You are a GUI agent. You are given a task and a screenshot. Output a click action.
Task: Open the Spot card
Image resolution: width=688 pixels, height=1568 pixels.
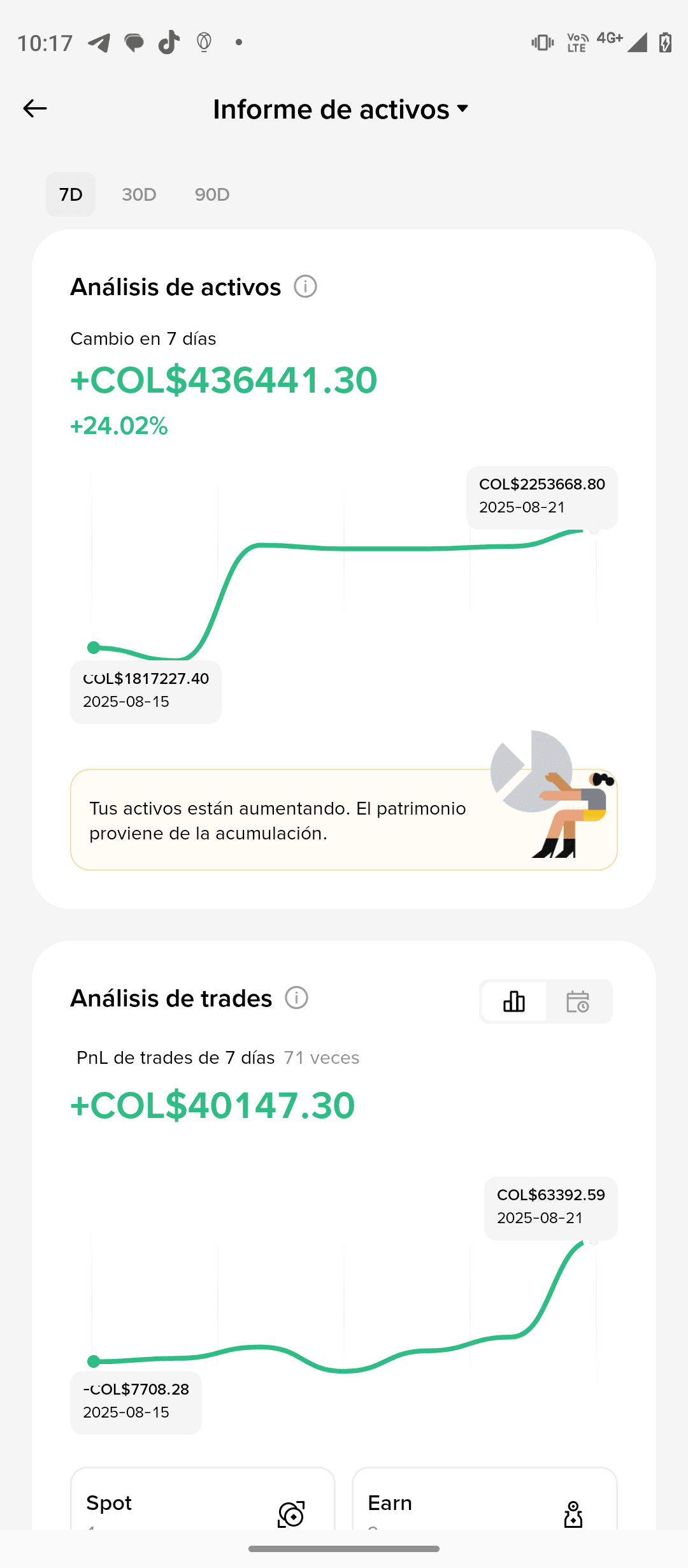pyautogui.click(x=203, y=1504)
